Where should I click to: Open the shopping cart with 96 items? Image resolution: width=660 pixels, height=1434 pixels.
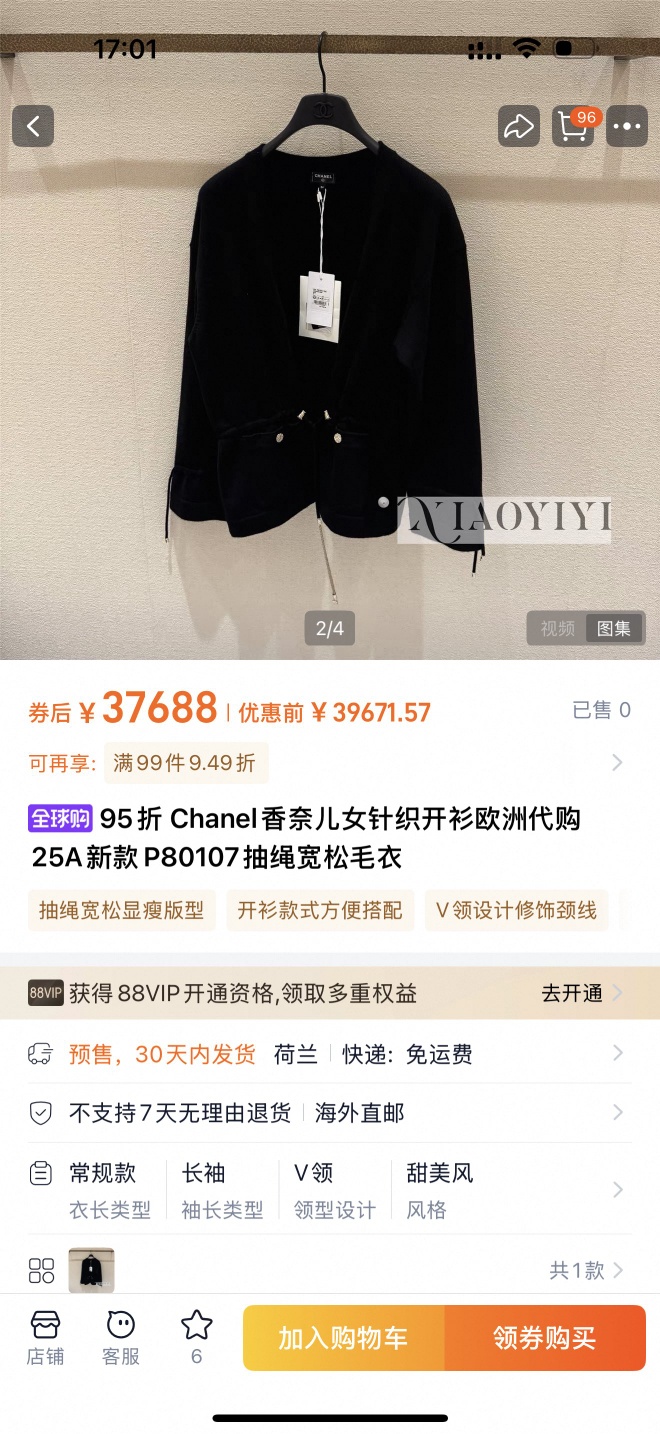[574, 127]
